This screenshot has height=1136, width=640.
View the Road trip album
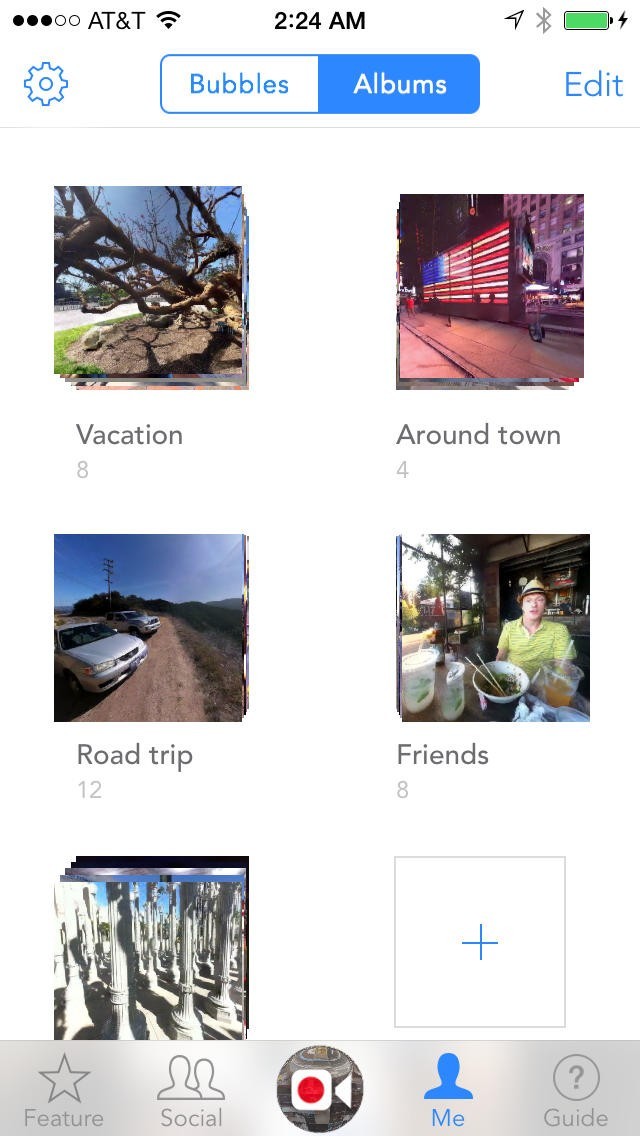click(149, 628)
